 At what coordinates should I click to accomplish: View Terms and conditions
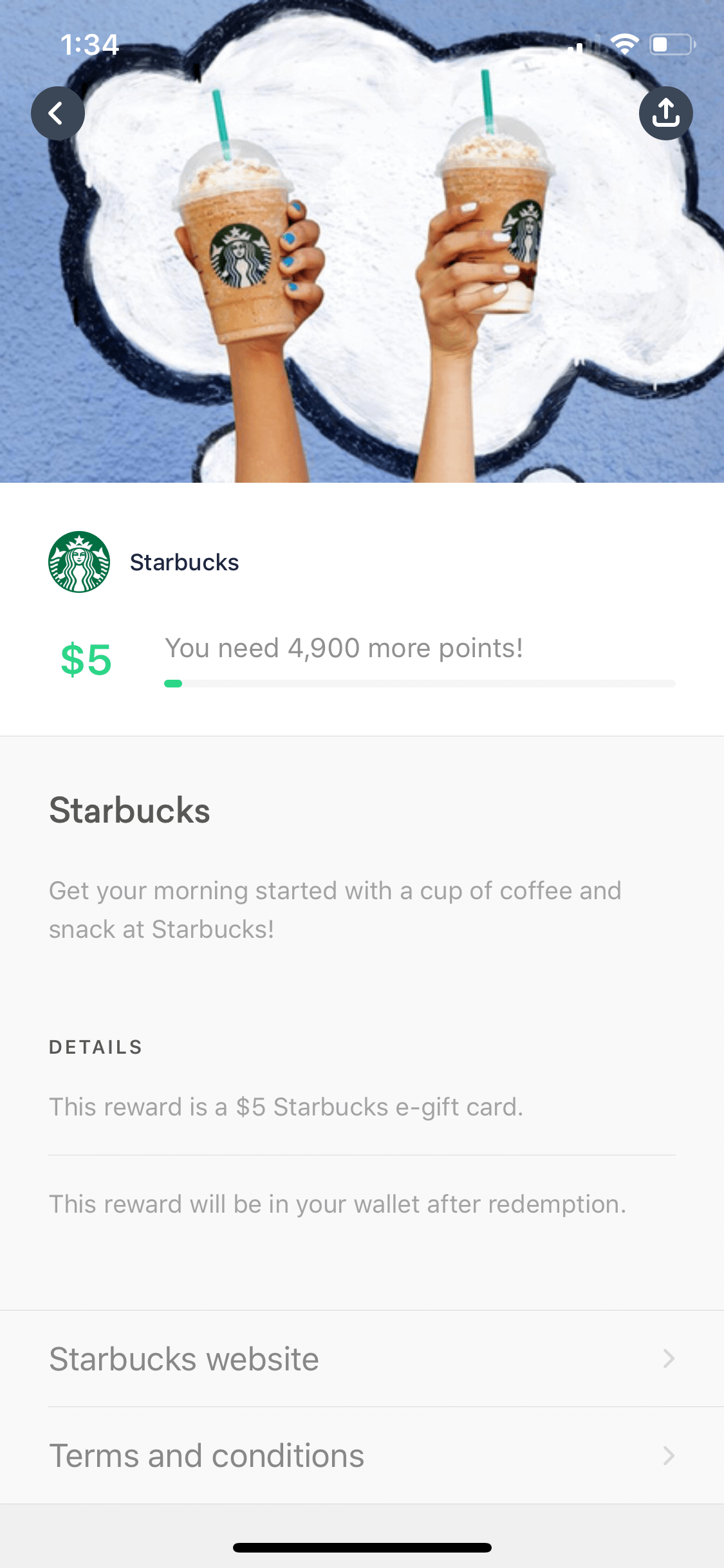(x=362, y=1456)
